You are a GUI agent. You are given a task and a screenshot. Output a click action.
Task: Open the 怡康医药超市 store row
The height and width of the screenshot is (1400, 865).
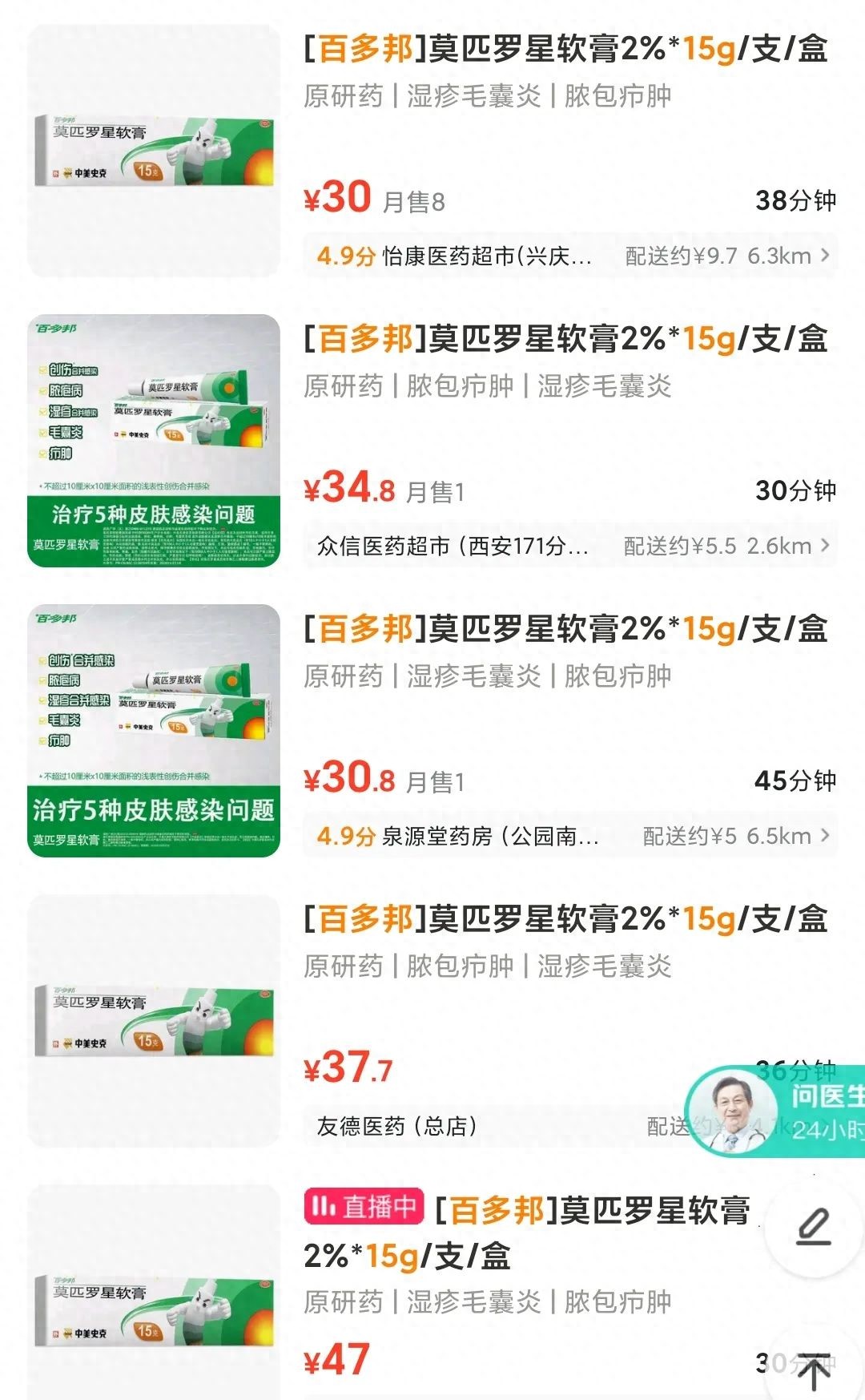tap(569, 256)
